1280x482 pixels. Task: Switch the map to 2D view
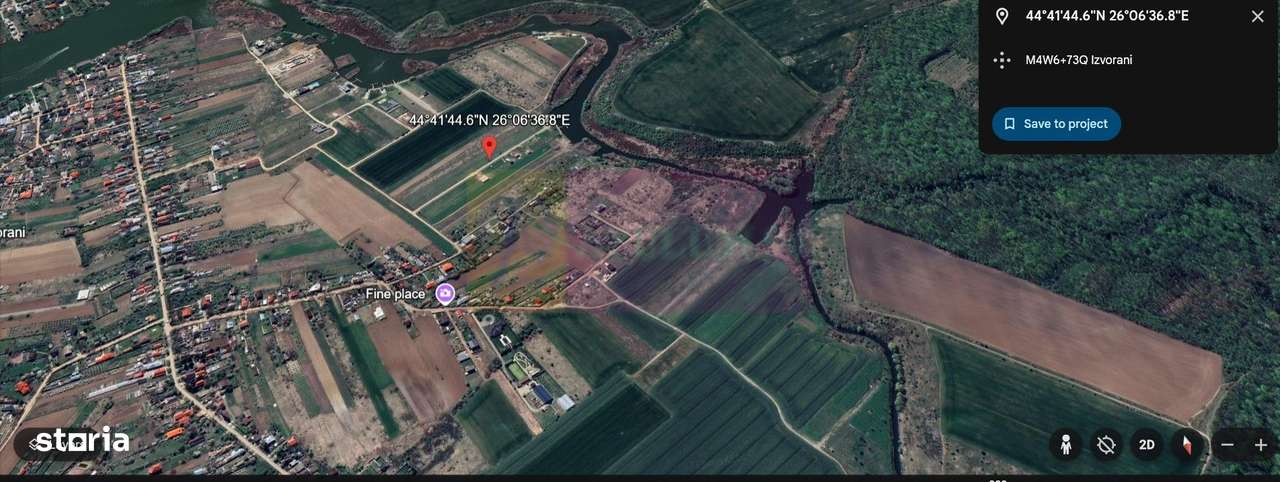pyautogui.click(x=1147, y=445)
